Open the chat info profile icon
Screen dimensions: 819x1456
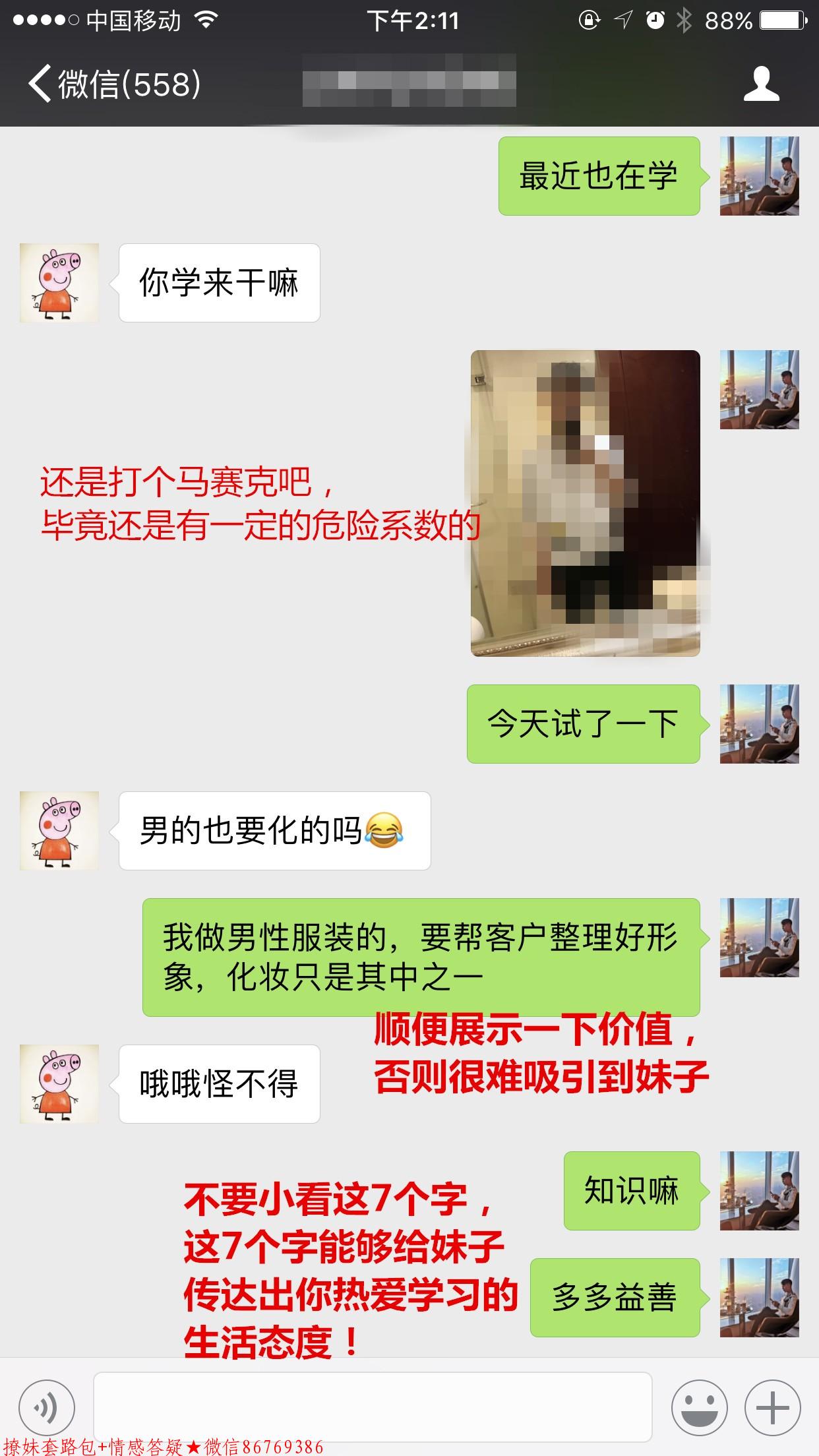(761, 84)
